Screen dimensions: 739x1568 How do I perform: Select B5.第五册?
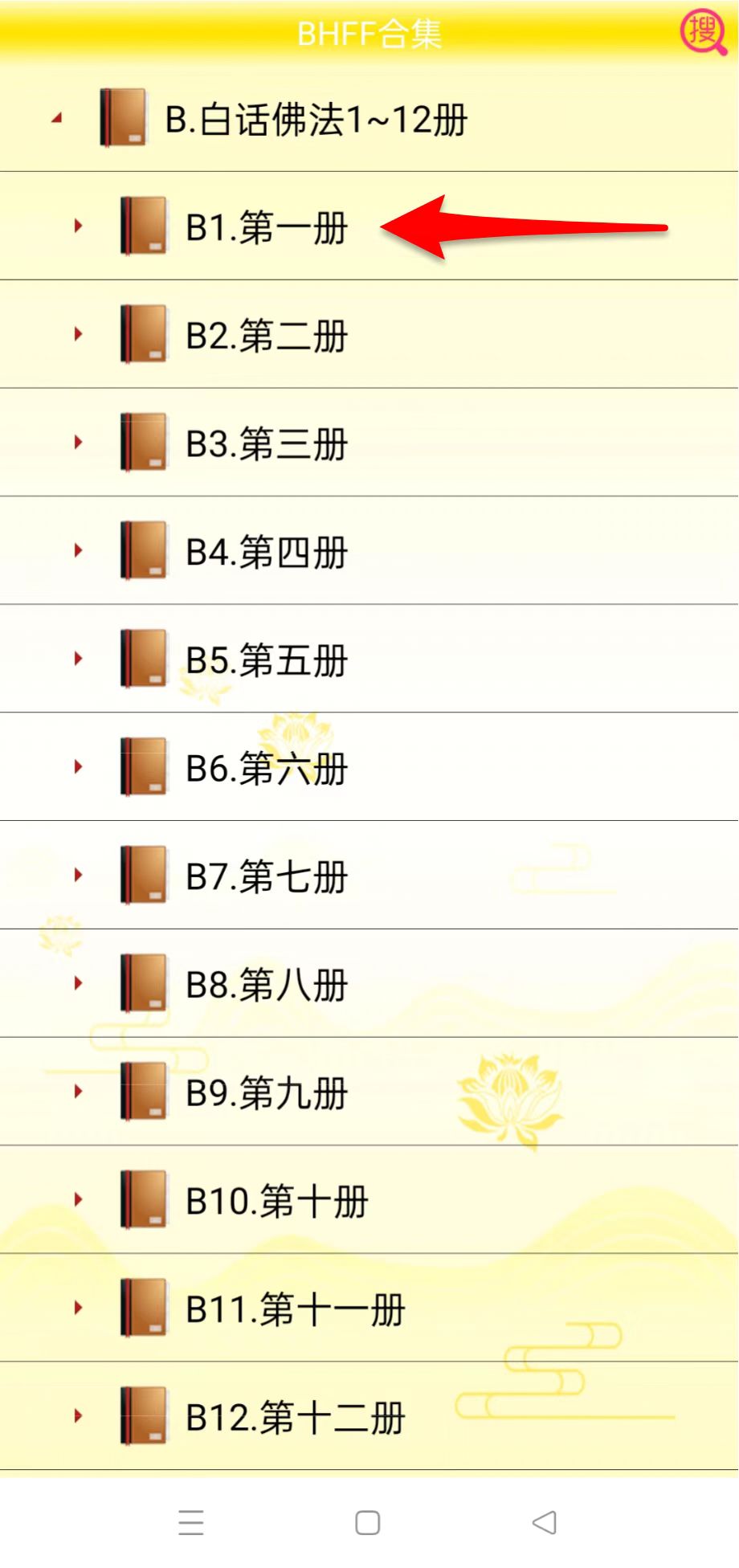click(266, 660)
